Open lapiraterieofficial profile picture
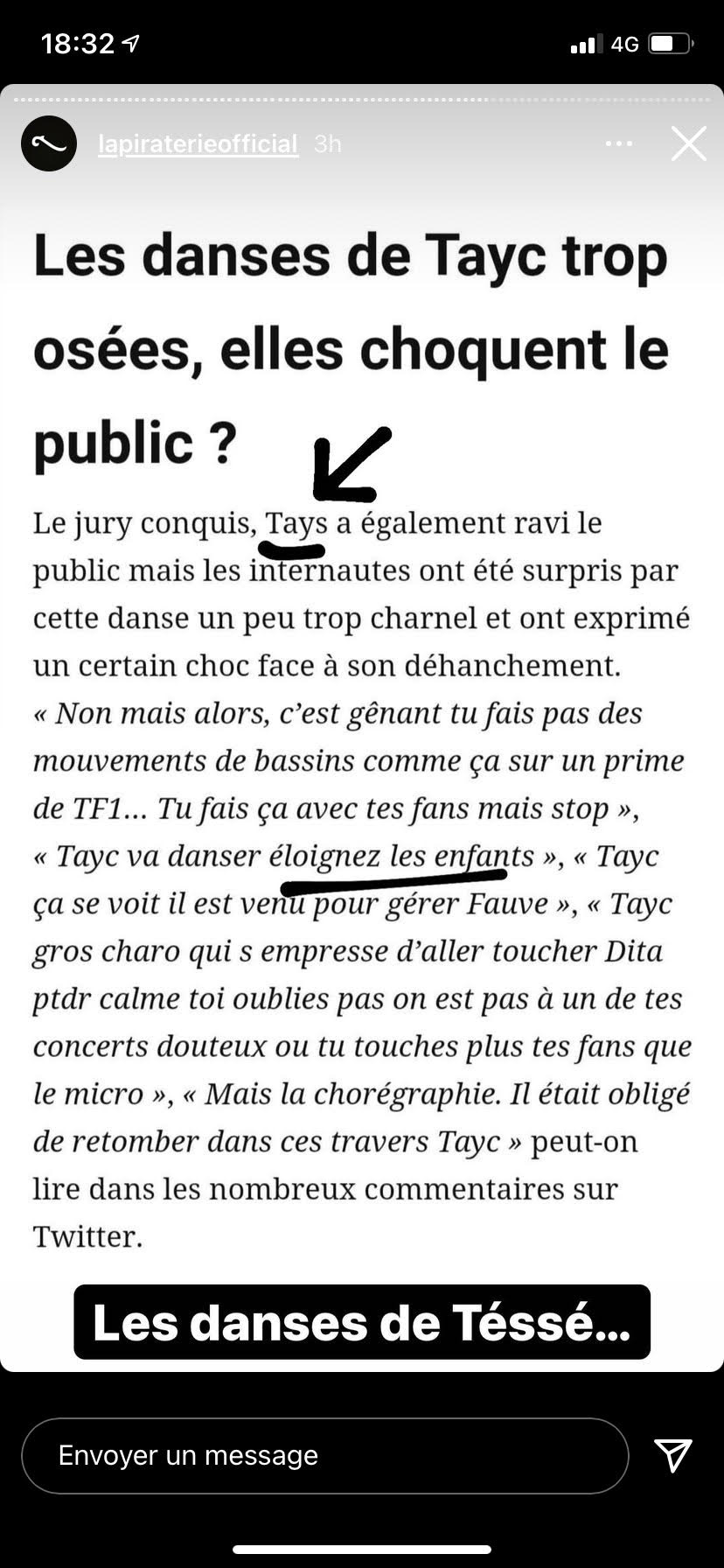The height and width of the screenshot is (1568, 724). [49, 143]
